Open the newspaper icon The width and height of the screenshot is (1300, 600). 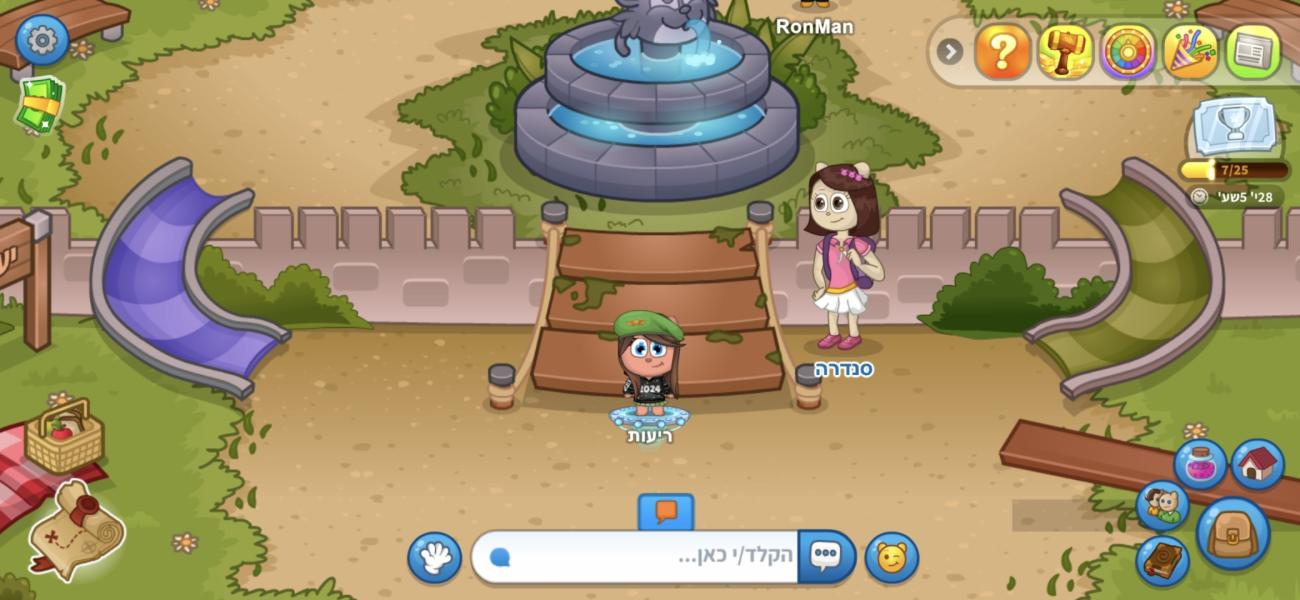pyautogui.click(x=1253, y=51)
